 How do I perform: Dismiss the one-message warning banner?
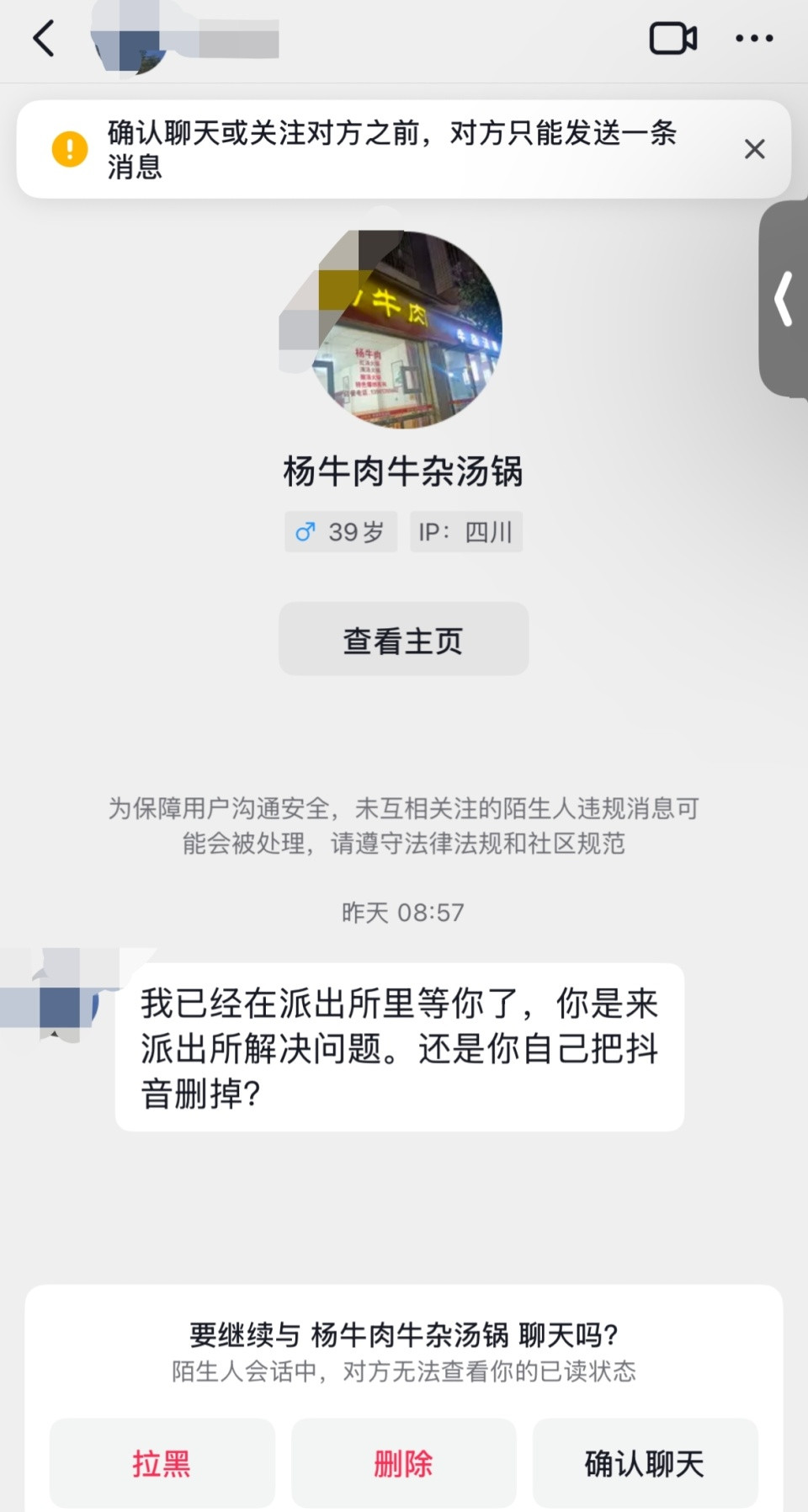(x=754, y=149)
